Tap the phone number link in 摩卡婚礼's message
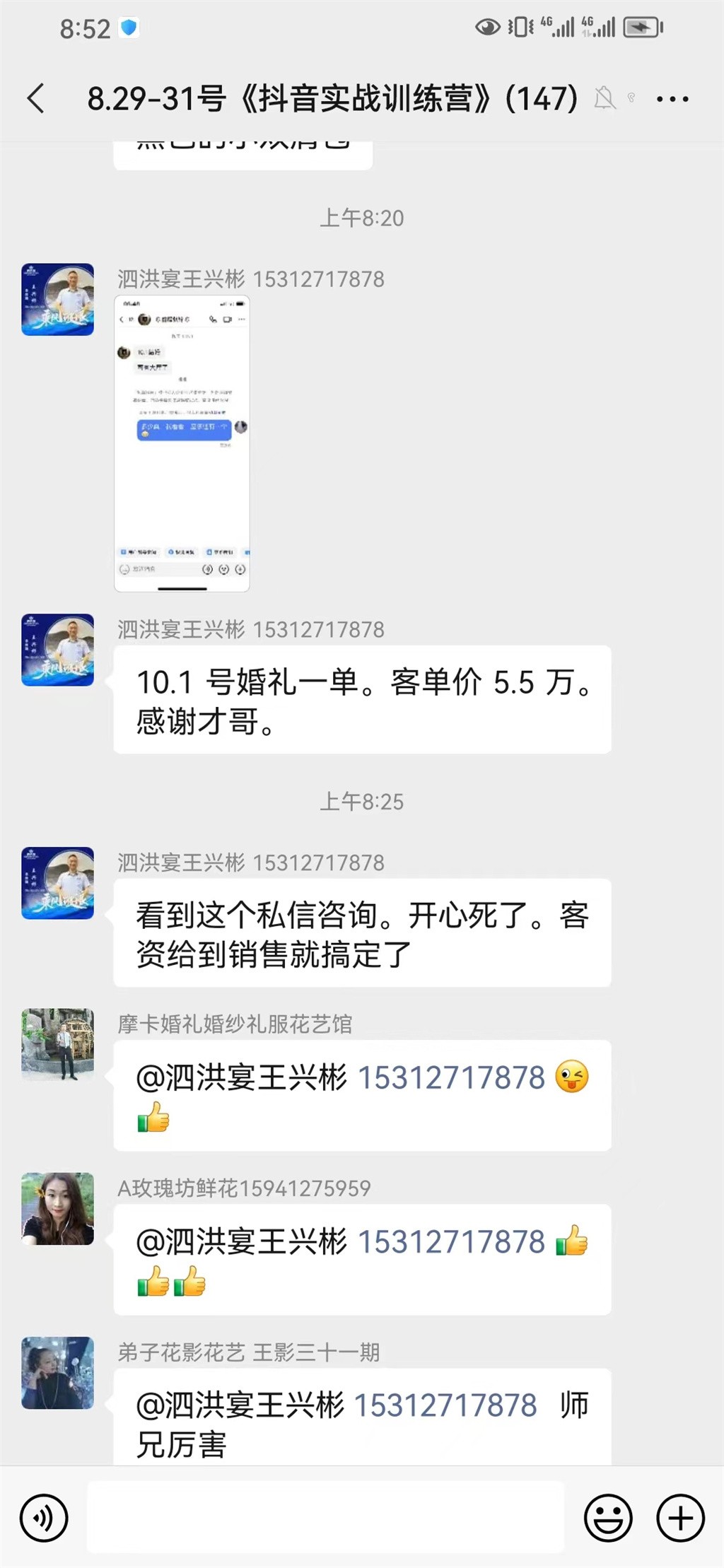This screenshot has height=1568, width=724. [452, 1077]
